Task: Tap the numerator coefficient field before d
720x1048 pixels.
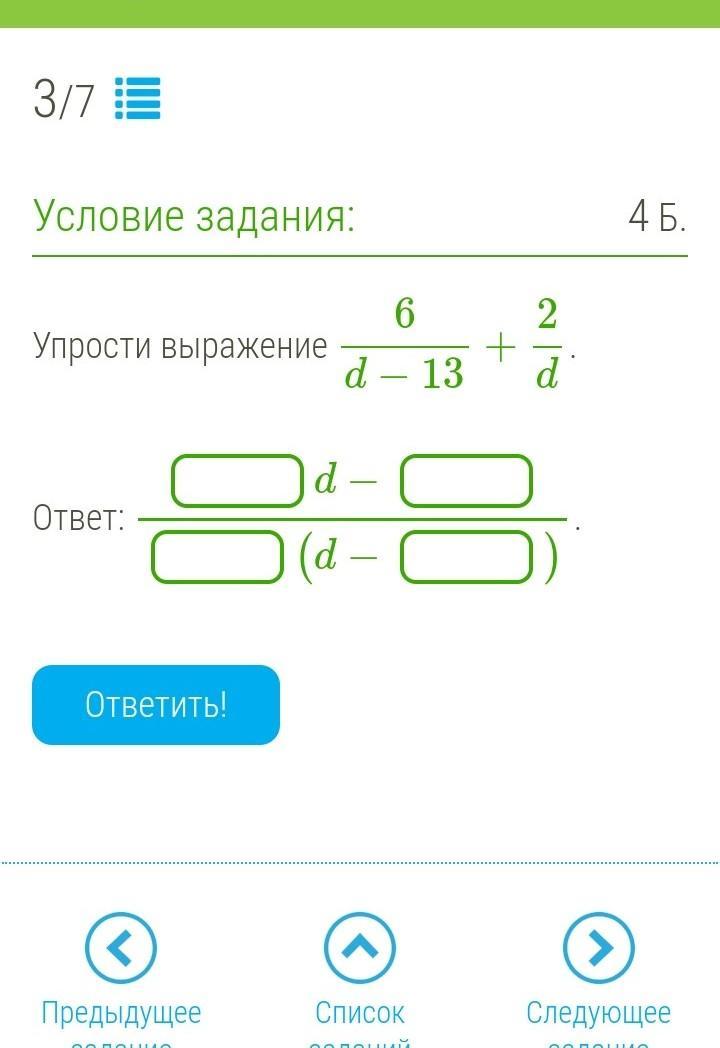Action: pyautogui.click(x=237, y=481)
